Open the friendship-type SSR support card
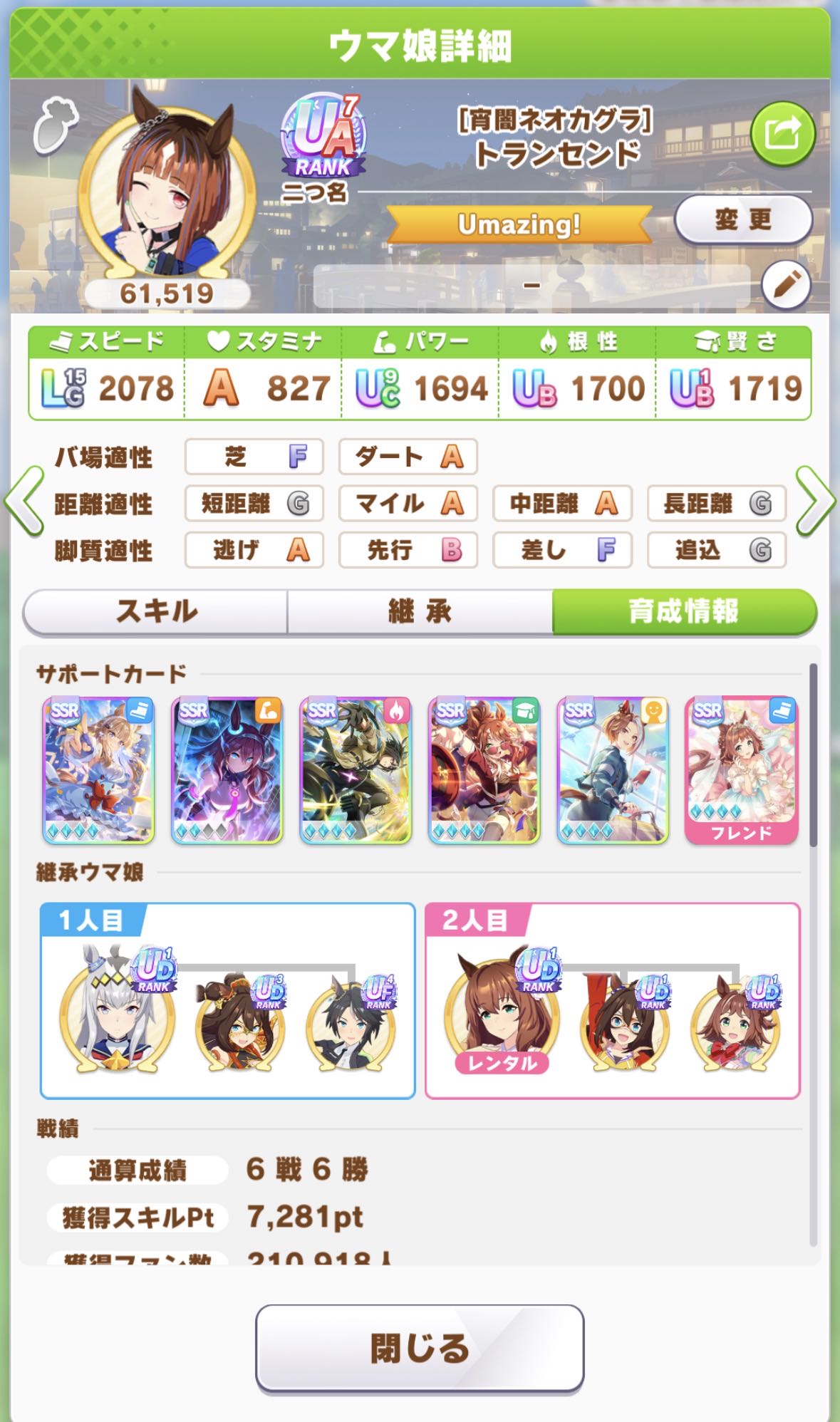This screenshot has height=1422, width=840. click(612, 771)
